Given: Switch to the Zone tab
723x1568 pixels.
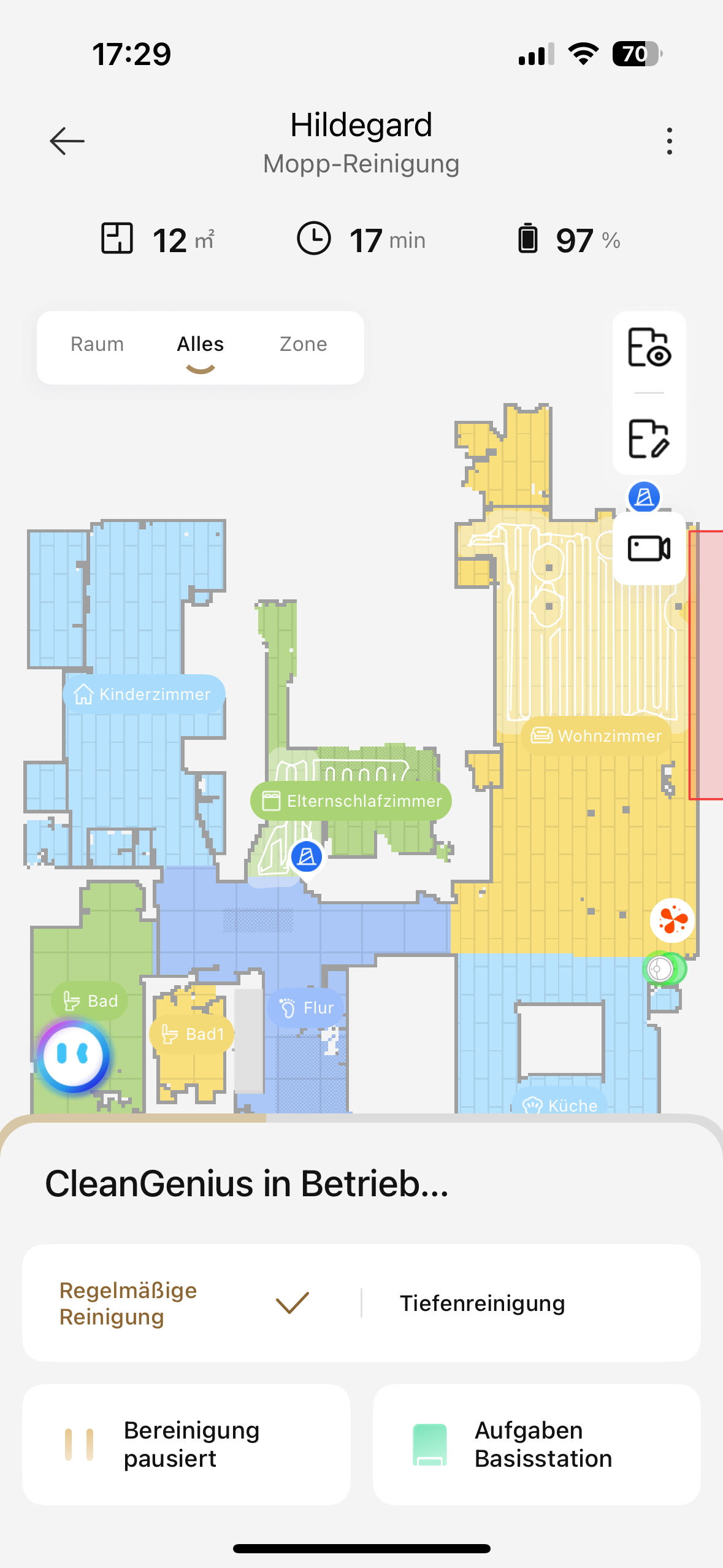Looking at the screenshot, I should [x=303, y=344].
